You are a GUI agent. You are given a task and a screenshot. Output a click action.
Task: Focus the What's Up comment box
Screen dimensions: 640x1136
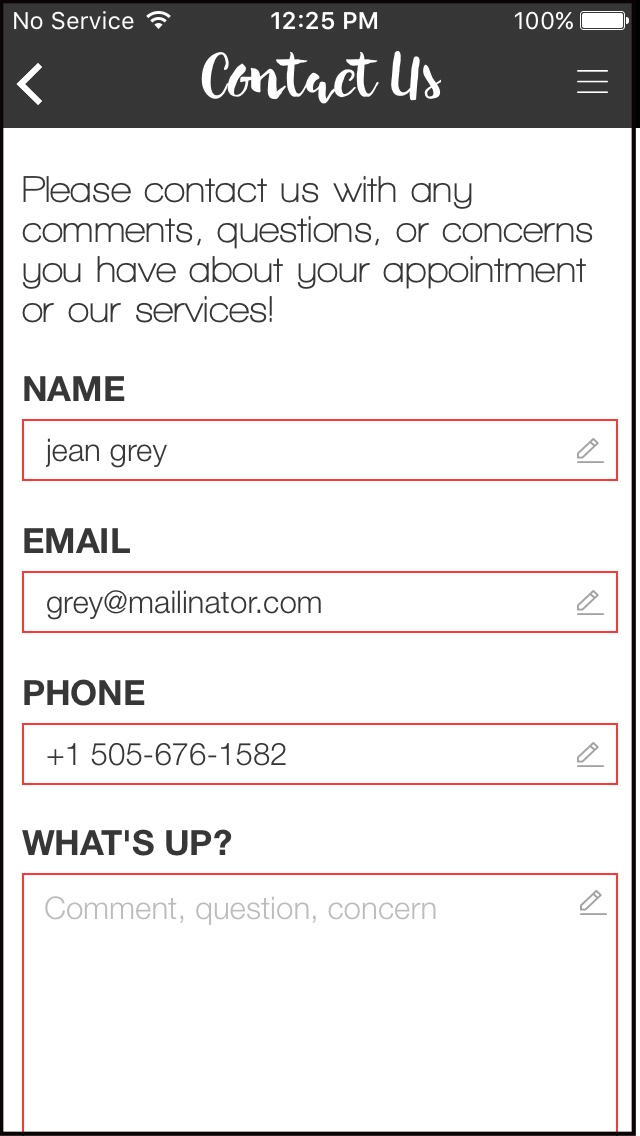pos(320,1003)
